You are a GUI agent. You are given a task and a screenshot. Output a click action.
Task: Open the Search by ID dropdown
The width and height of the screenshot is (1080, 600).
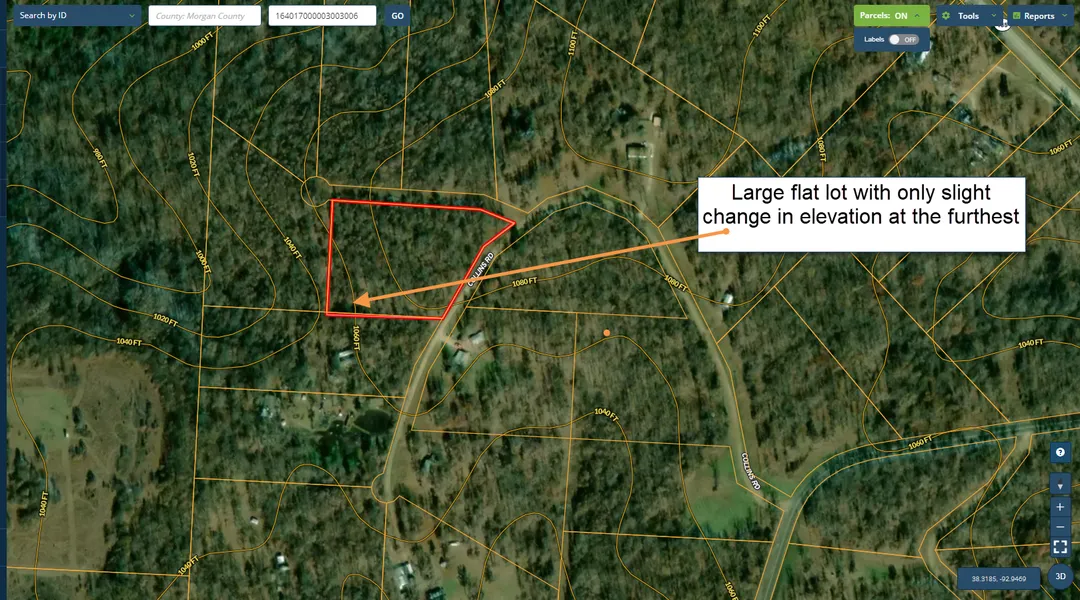pos(76,16)
